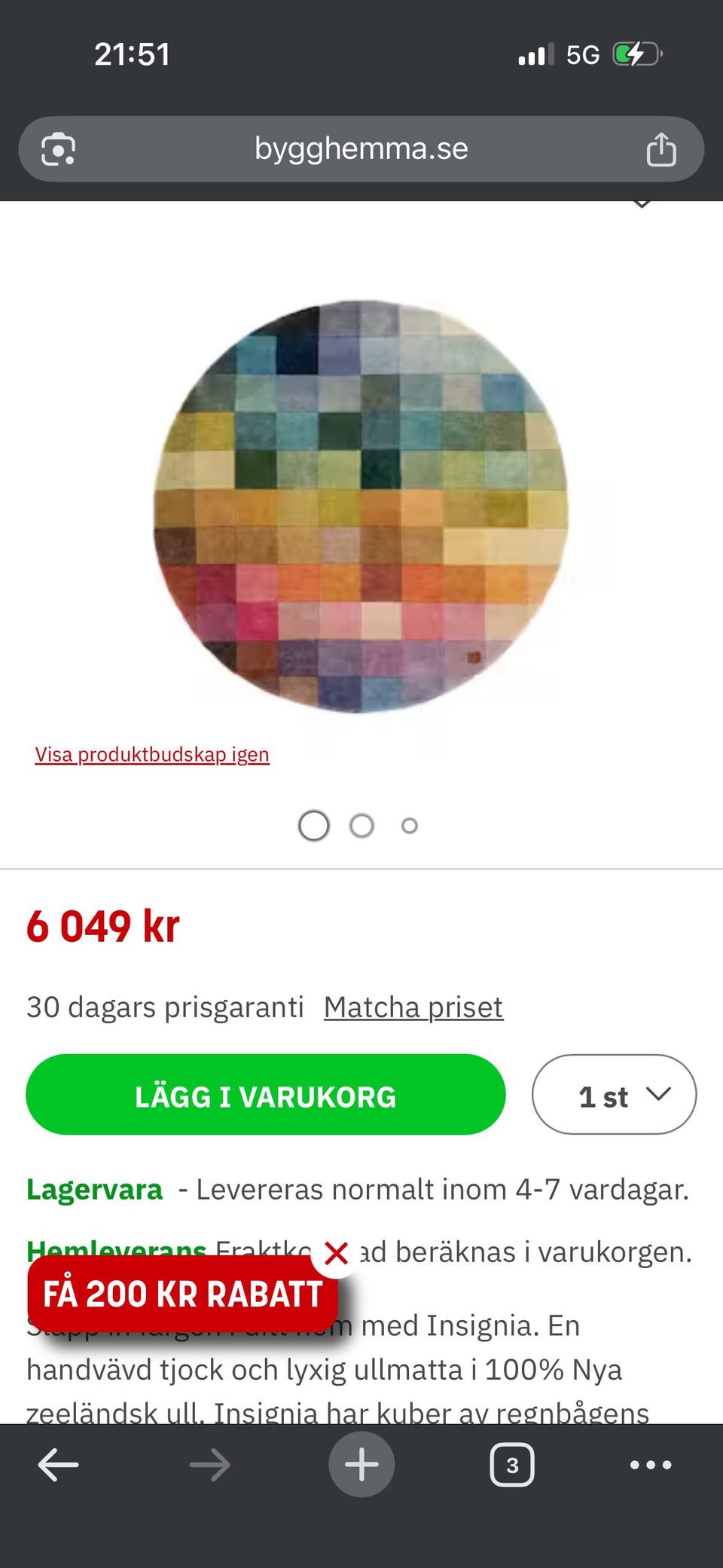The image size is (723, 1568).
Task: Open Matcha priset price match link
Action: [x=413, y=1006]
